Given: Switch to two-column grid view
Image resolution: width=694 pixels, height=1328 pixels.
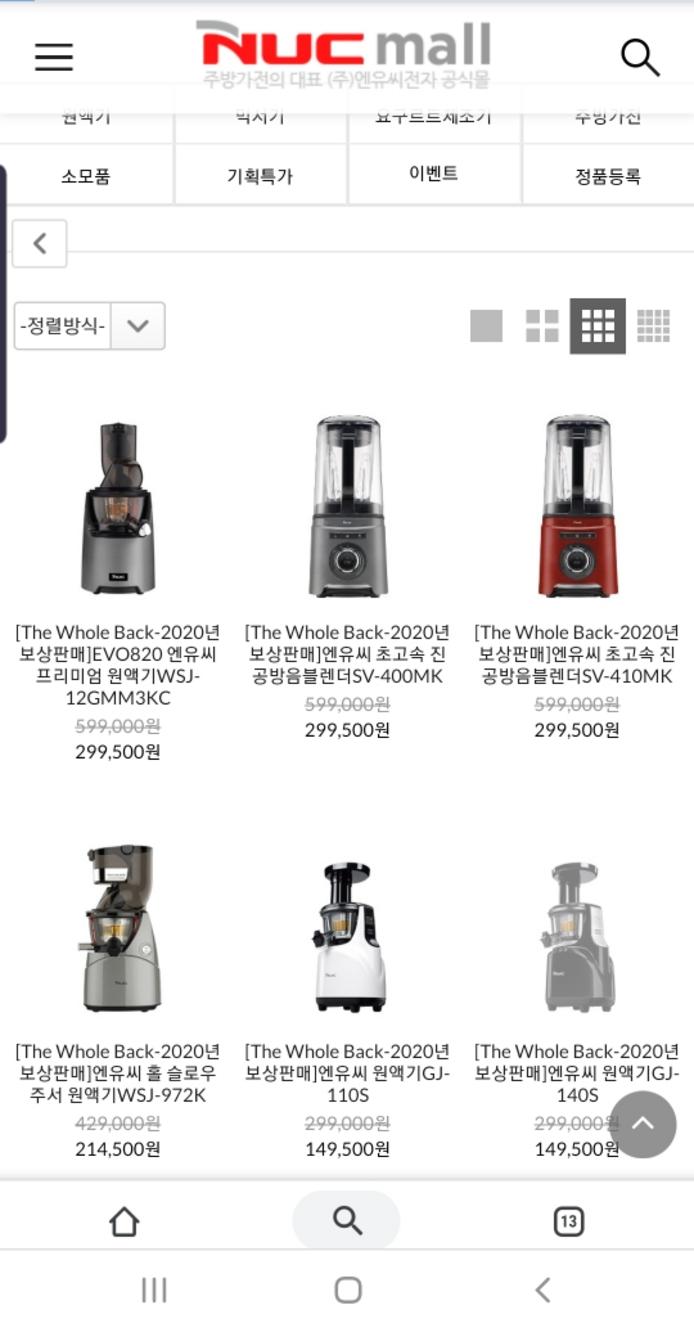Looking at the screenshot, I should pyautogui.click(x=542, y=326).
